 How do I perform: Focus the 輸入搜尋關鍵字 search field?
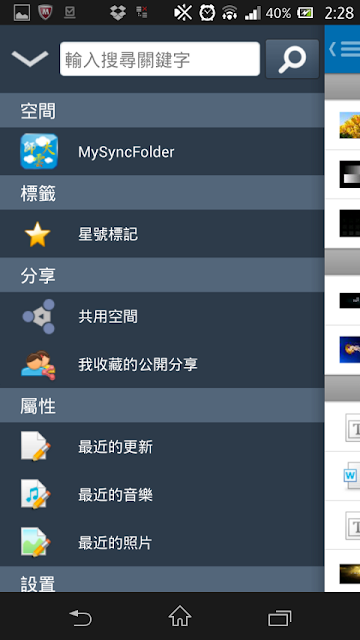point(160,59)
